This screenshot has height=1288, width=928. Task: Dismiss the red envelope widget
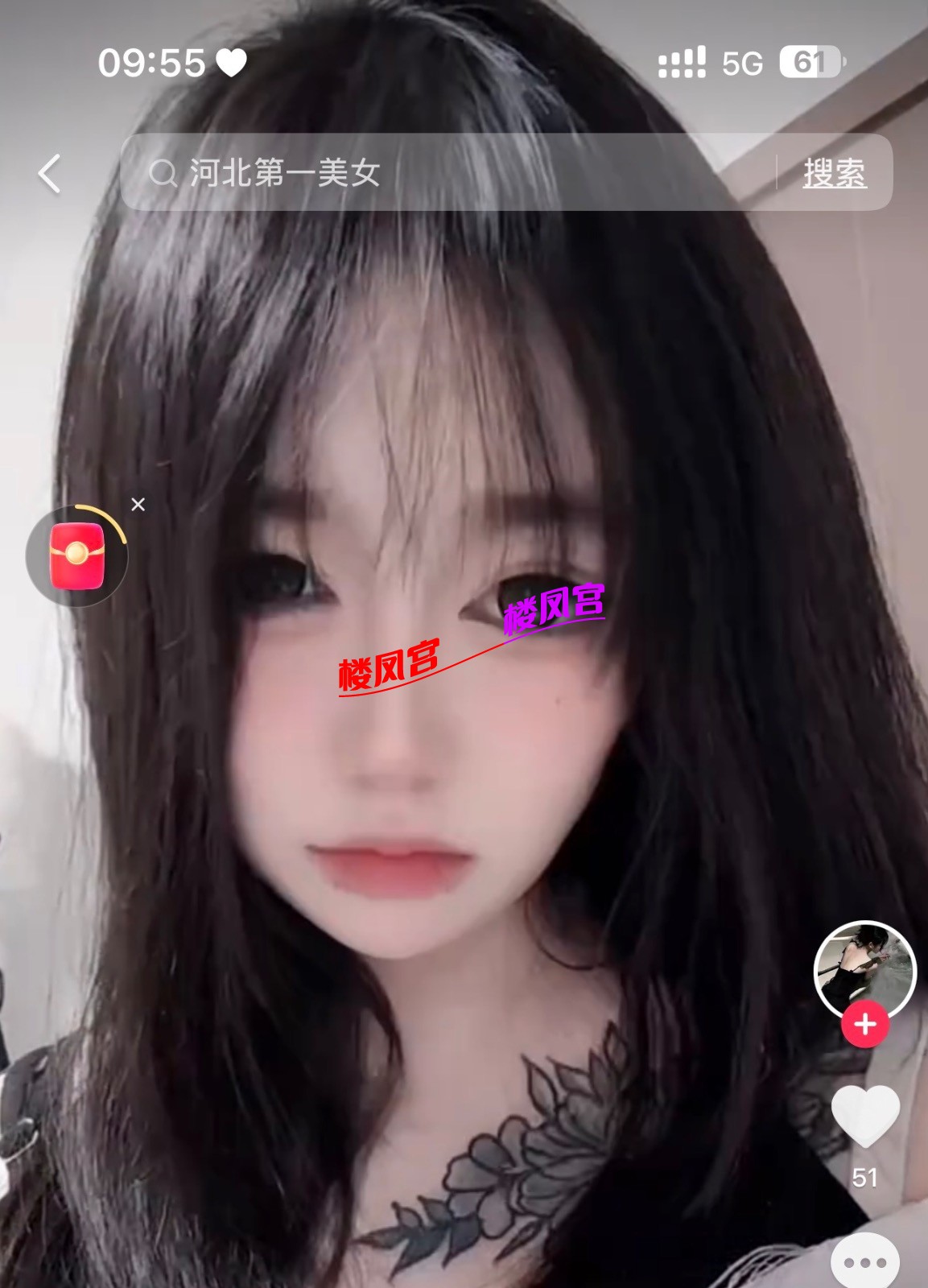138,505
